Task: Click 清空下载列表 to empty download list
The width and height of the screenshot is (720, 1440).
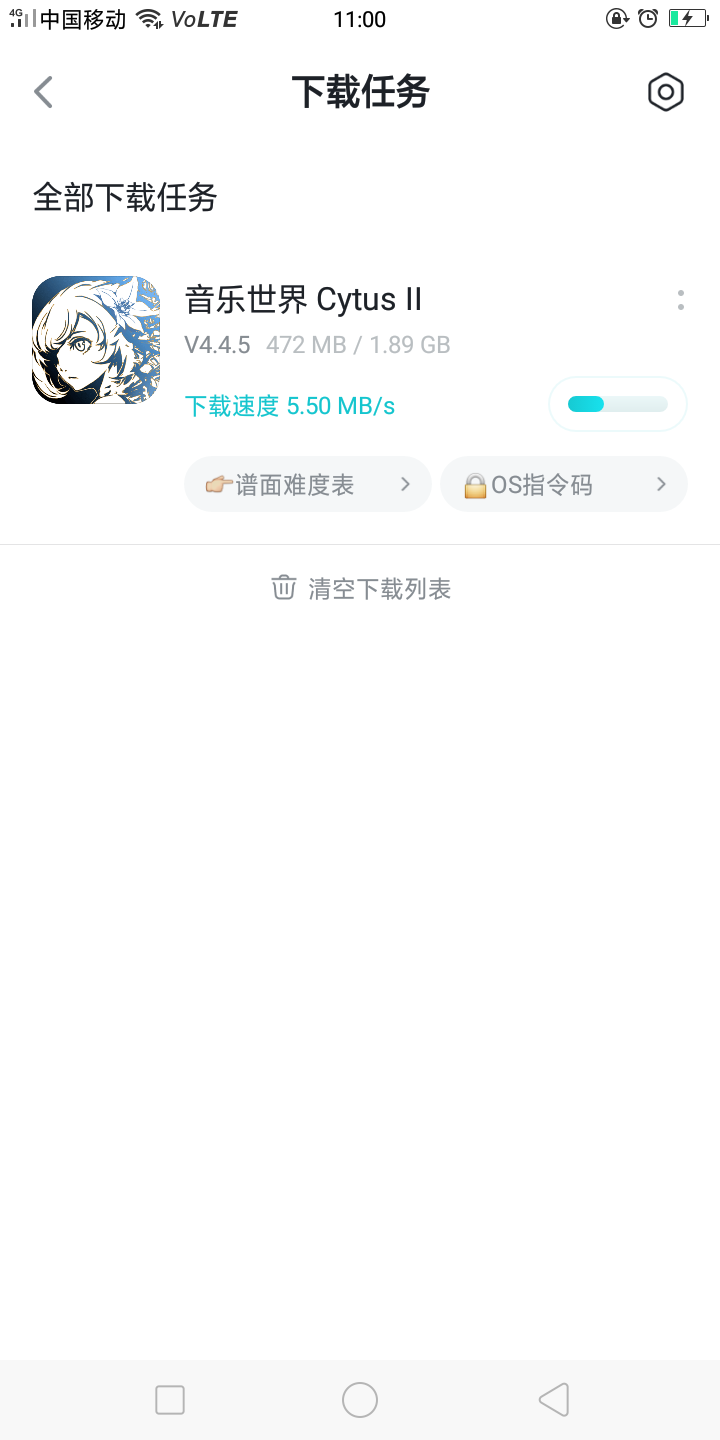Action: (382, 588)
